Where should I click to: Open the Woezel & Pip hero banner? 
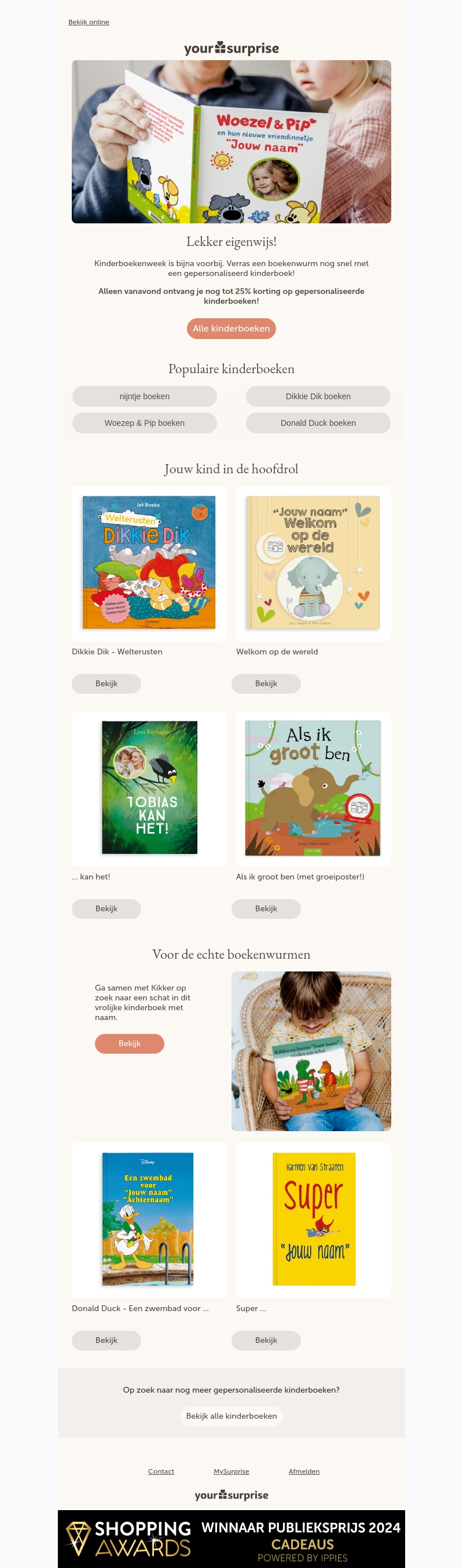231,141
